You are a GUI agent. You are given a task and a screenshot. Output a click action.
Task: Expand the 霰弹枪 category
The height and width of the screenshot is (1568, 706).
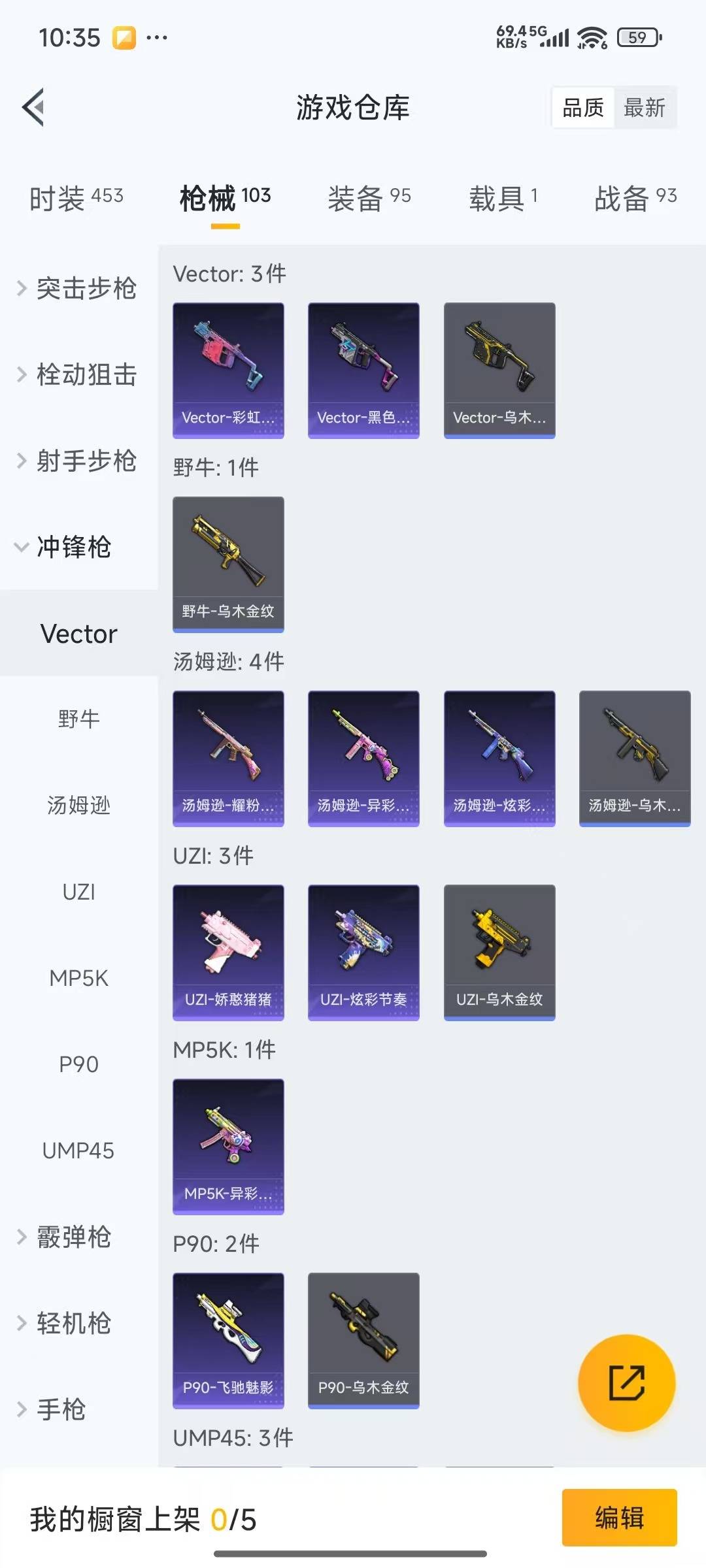[65, 1237]
